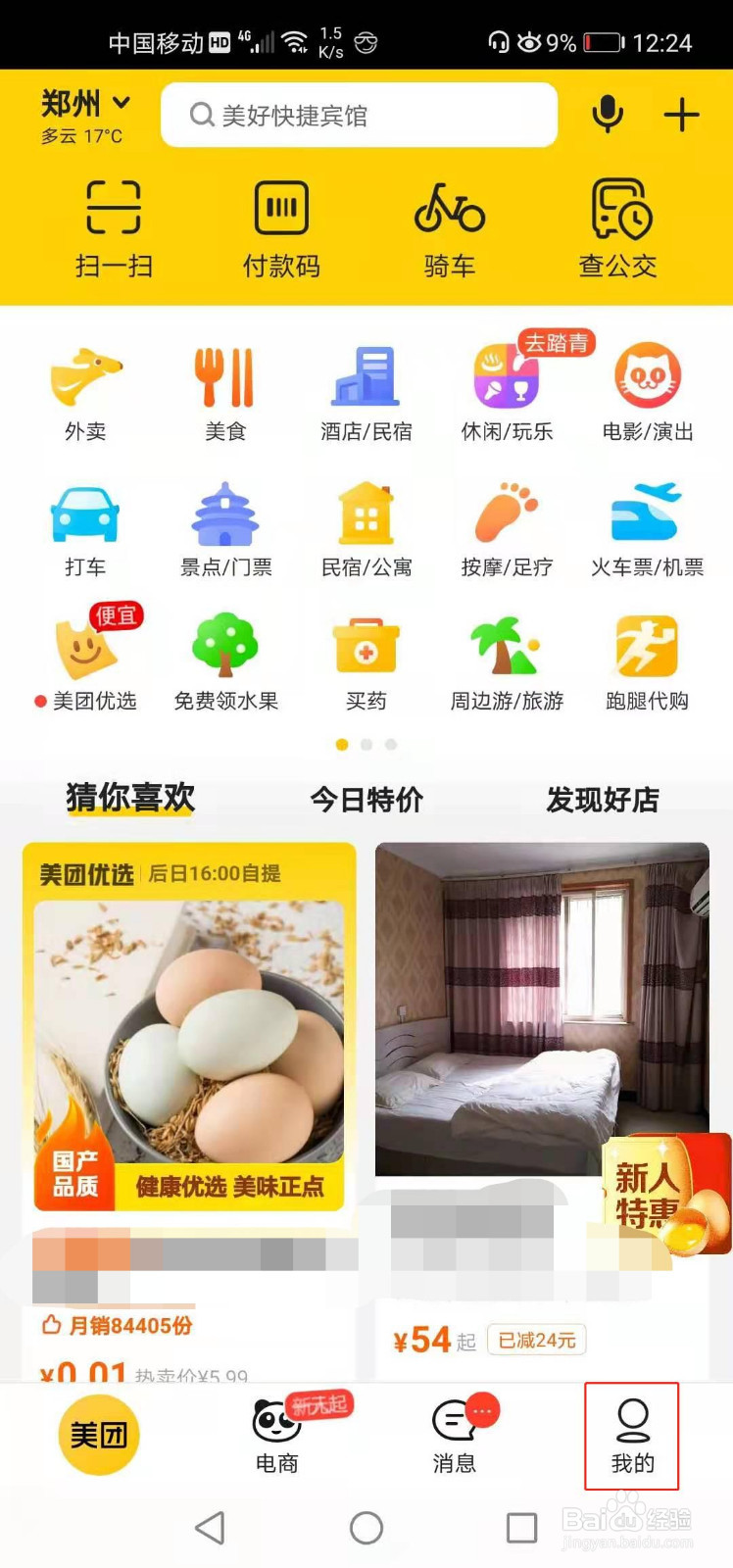Open the 郑州 city selector

coord(76,103)
